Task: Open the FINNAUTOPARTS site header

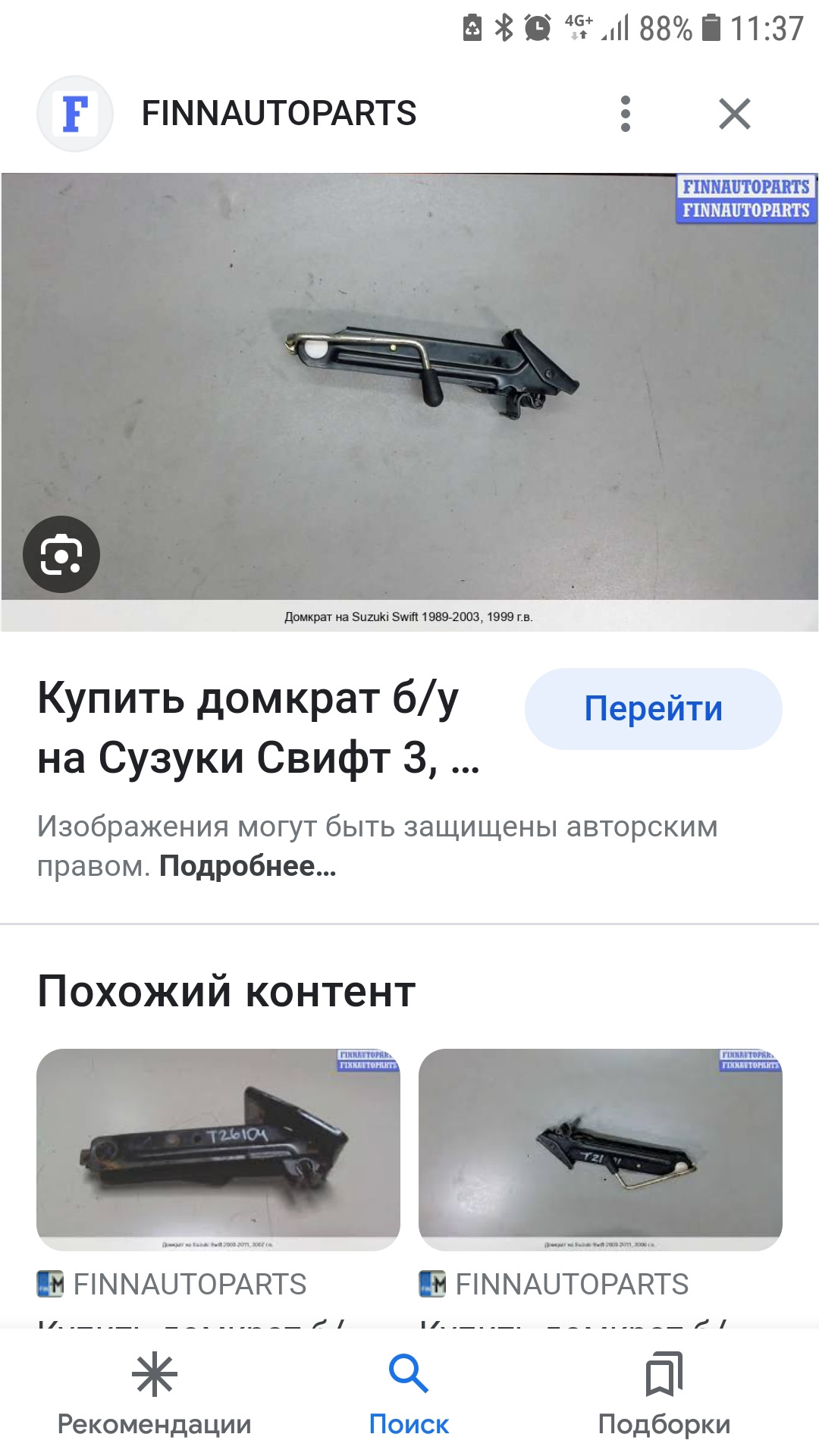Action: 279,114
